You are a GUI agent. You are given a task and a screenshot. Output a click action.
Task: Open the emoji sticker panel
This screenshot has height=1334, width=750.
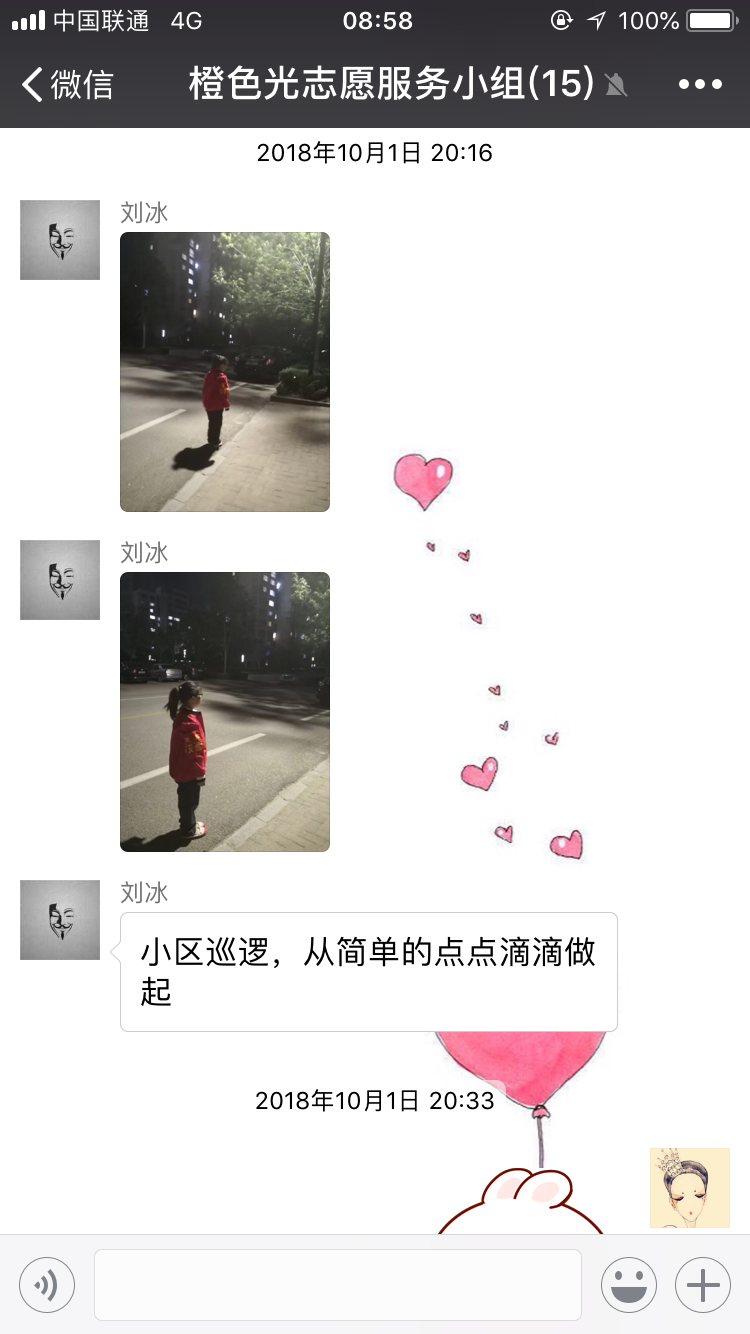[x=629, y=1284]
